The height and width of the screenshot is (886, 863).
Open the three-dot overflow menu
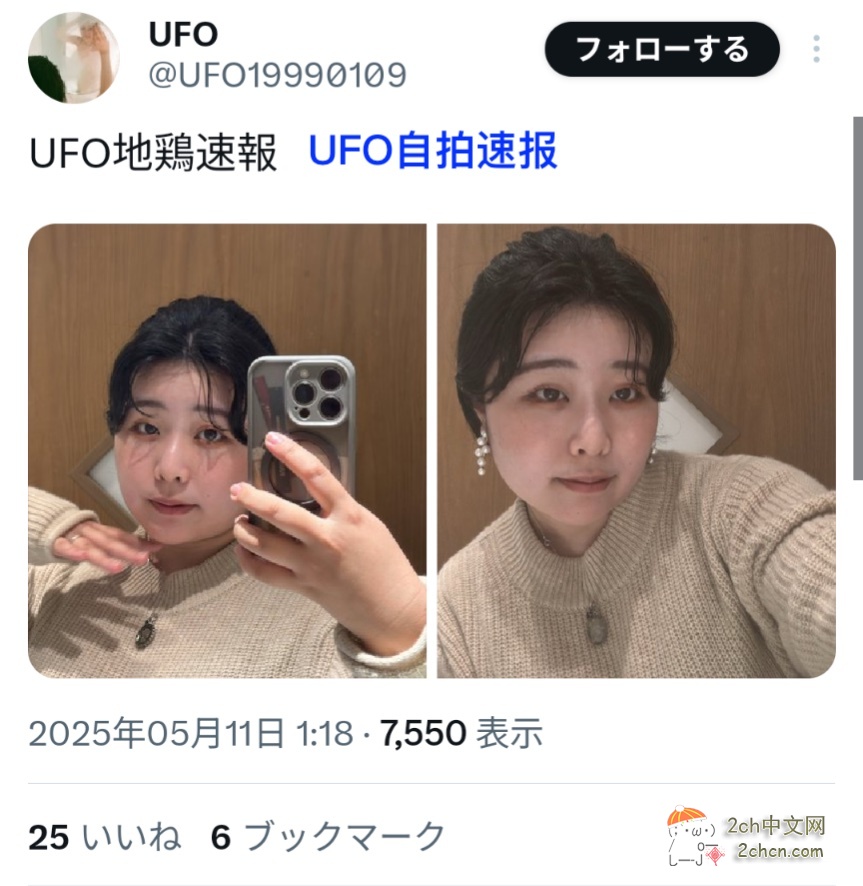[x=816, y=49]
